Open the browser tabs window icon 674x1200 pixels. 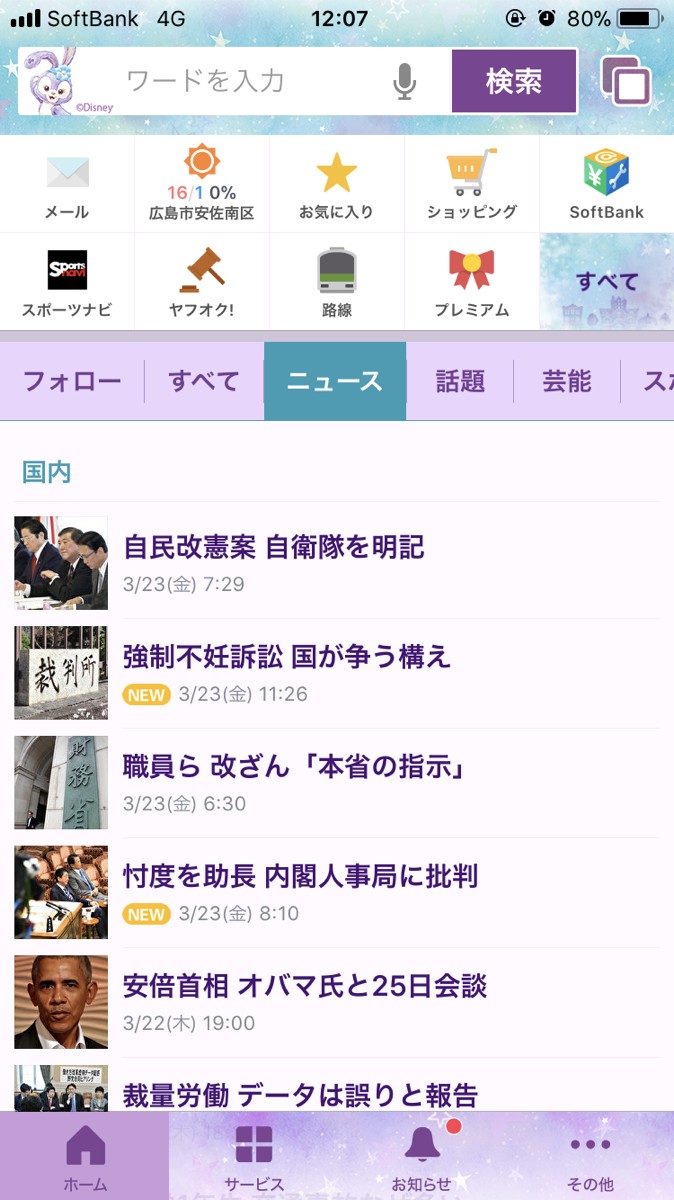point(626,81)
